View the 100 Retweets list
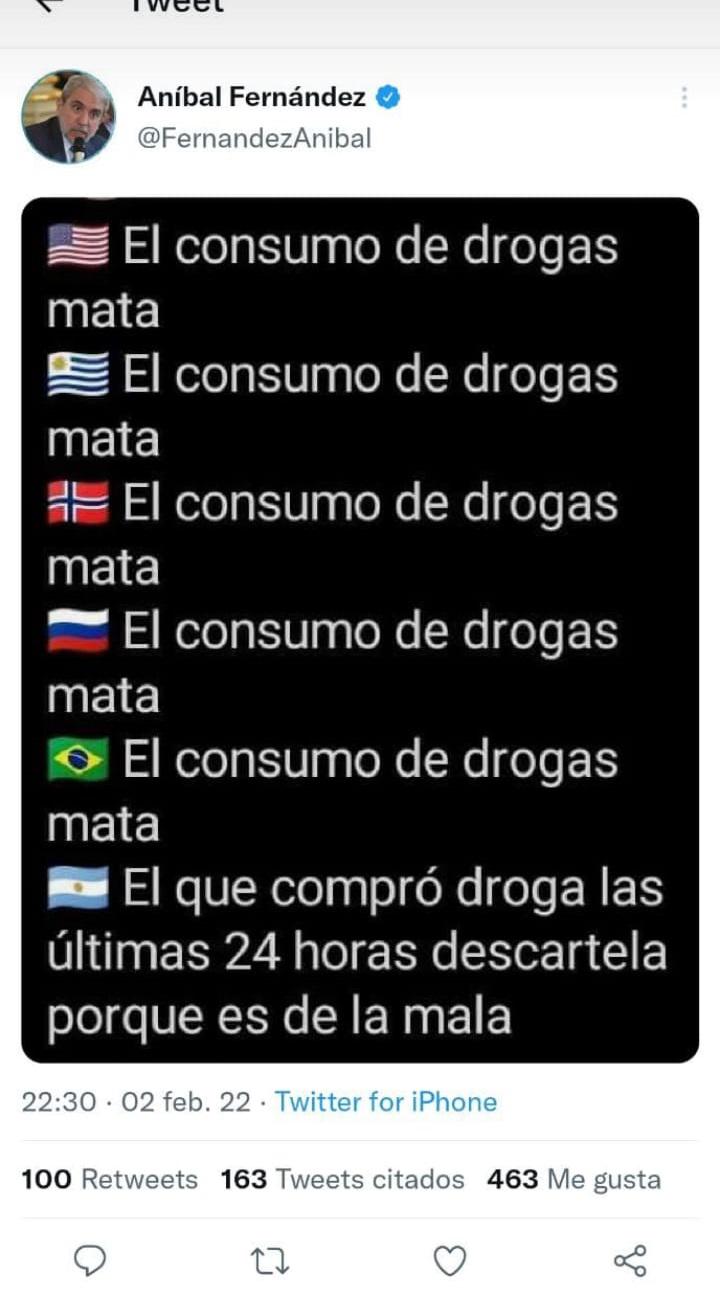Screen dimensions: 720x1290 tap(109, 1180)
